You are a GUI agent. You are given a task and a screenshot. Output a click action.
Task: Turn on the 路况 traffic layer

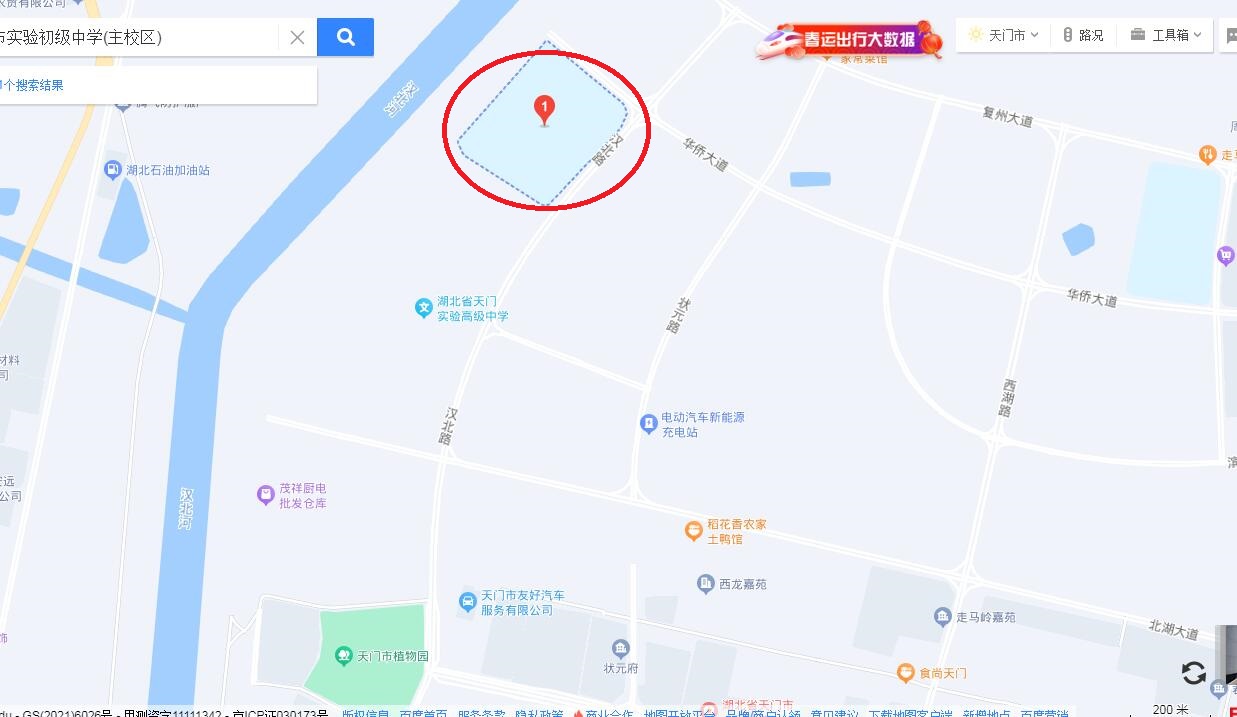[1083, 35]
